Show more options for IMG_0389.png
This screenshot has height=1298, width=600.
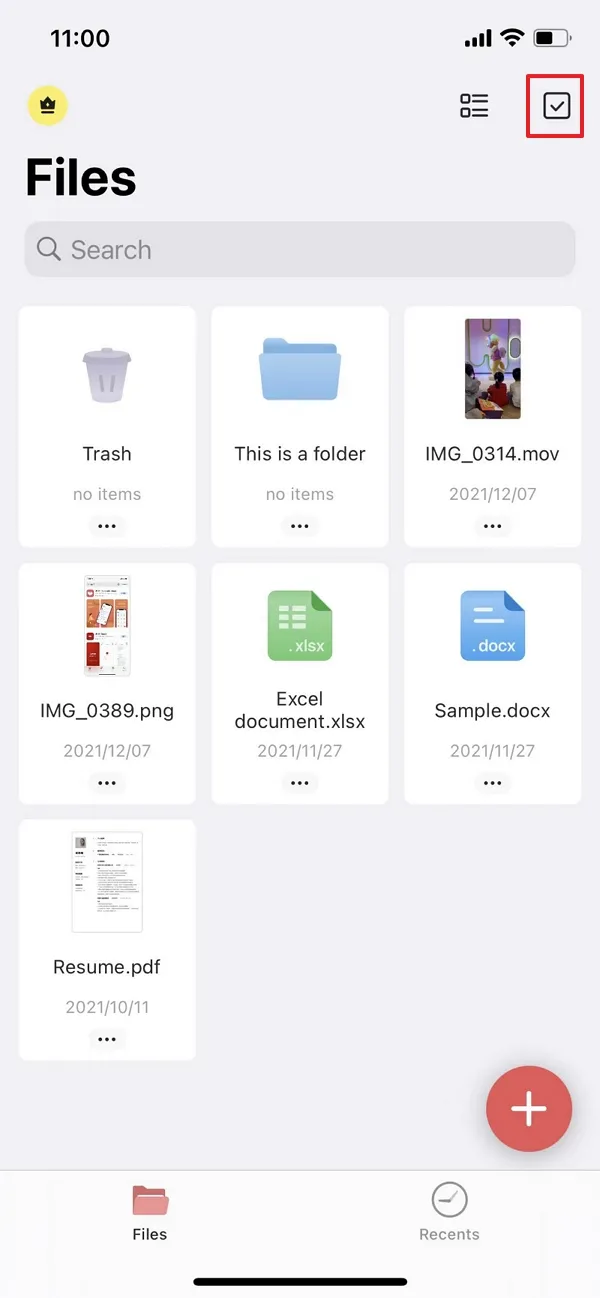(x=107, y=783)
